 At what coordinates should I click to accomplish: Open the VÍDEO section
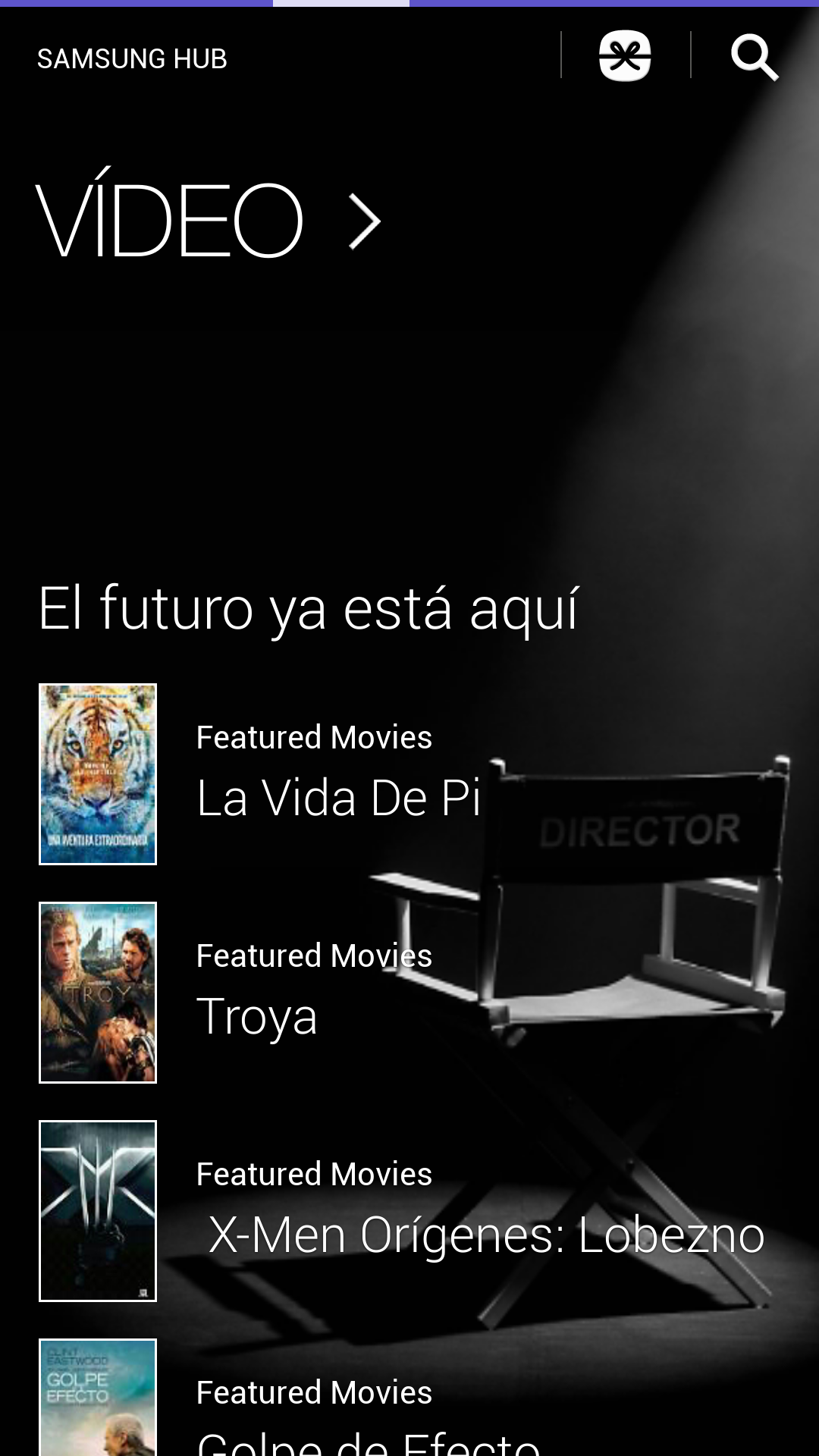coord(208,220)
